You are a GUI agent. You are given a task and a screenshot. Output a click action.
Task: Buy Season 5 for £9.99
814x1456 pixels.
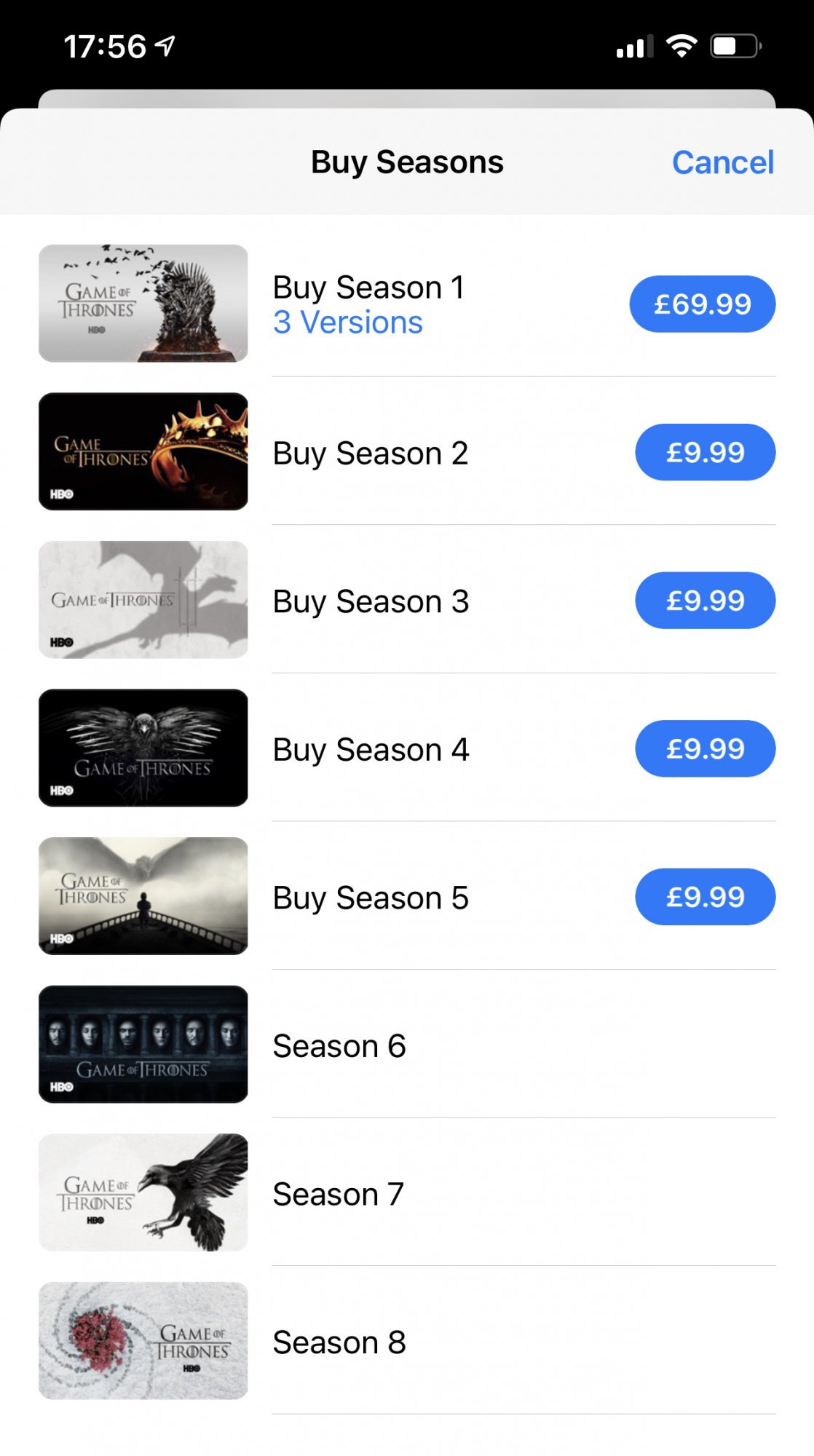(x=705, y=897)
